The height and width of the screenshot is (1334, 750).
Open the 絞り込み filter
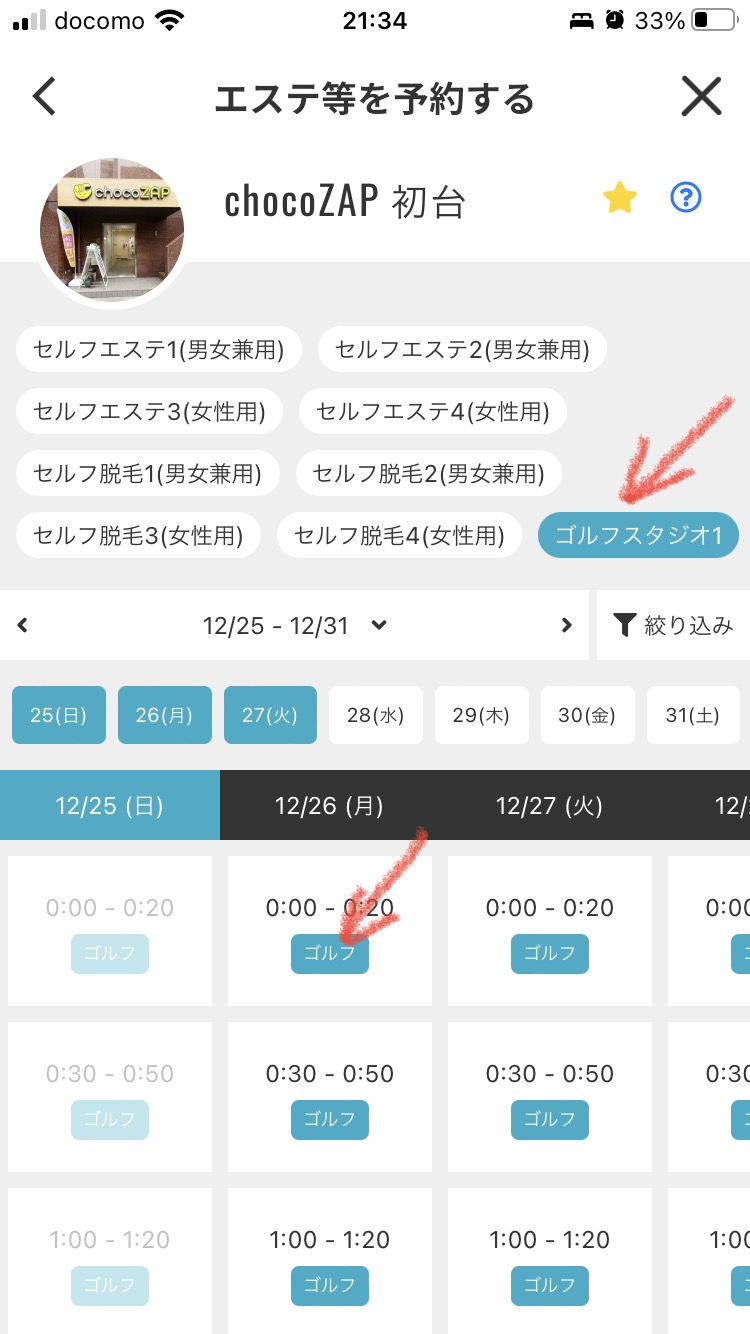[674, 625]
